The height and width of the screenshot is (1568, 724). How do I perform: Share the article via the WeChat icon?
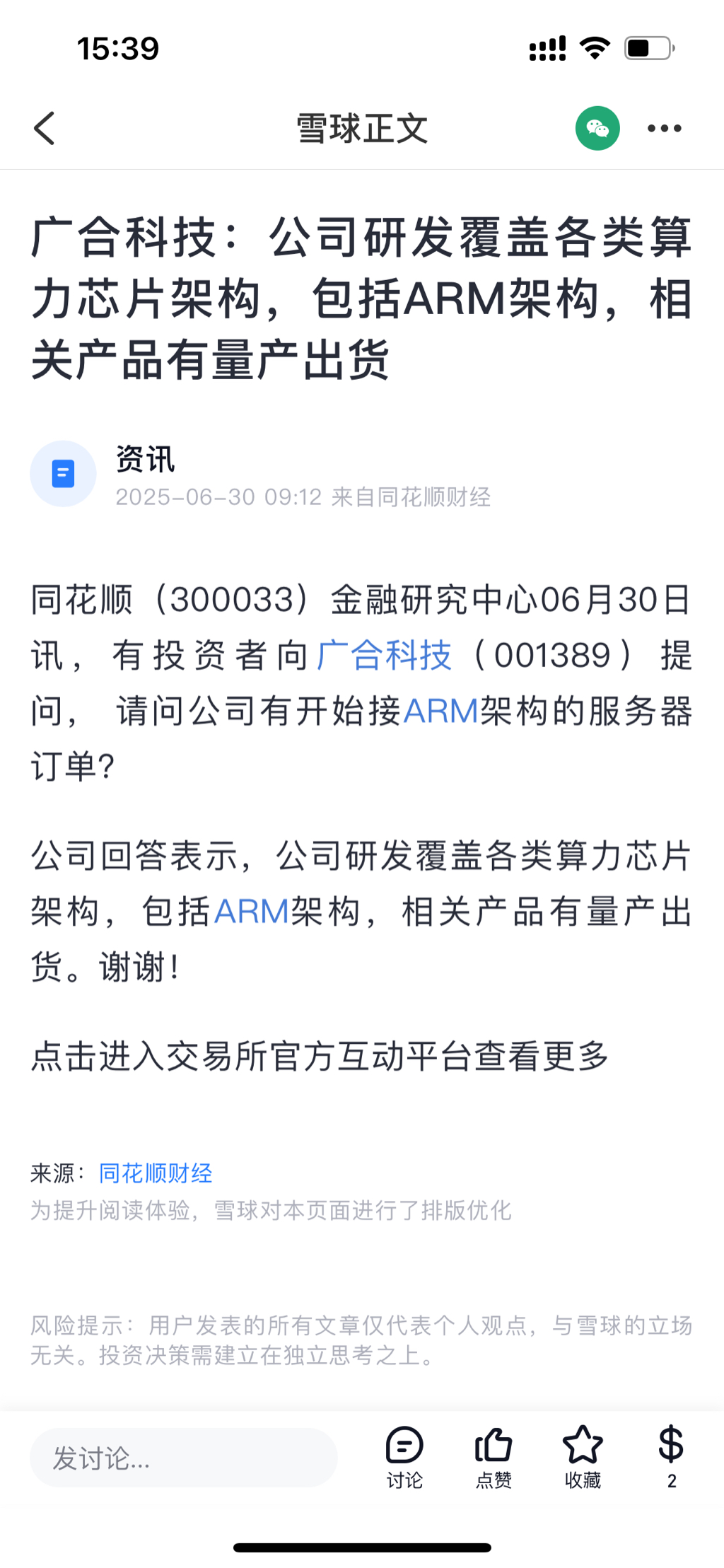coord(597,129)
